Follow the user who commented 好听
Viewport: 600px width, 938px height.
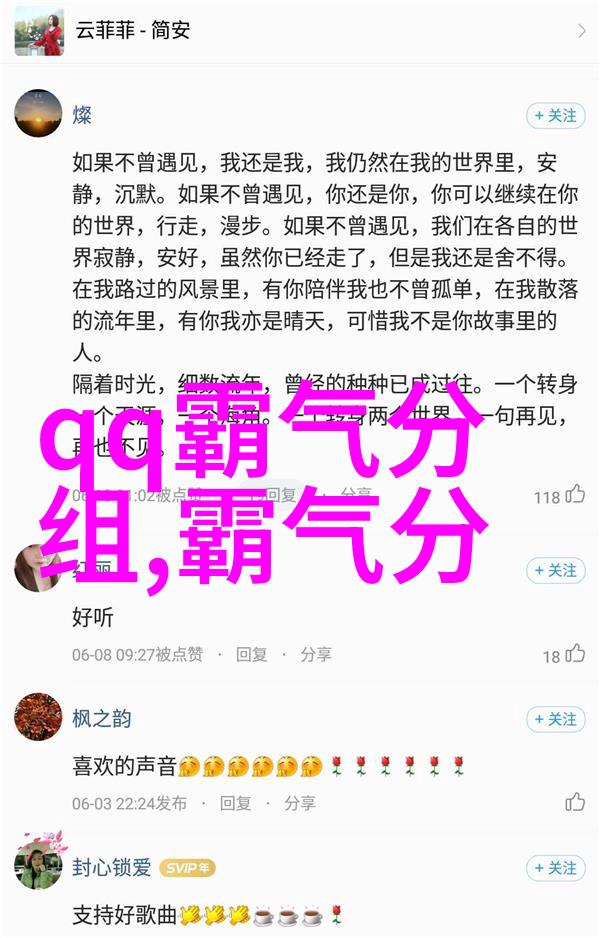click(x=555, y=570)
